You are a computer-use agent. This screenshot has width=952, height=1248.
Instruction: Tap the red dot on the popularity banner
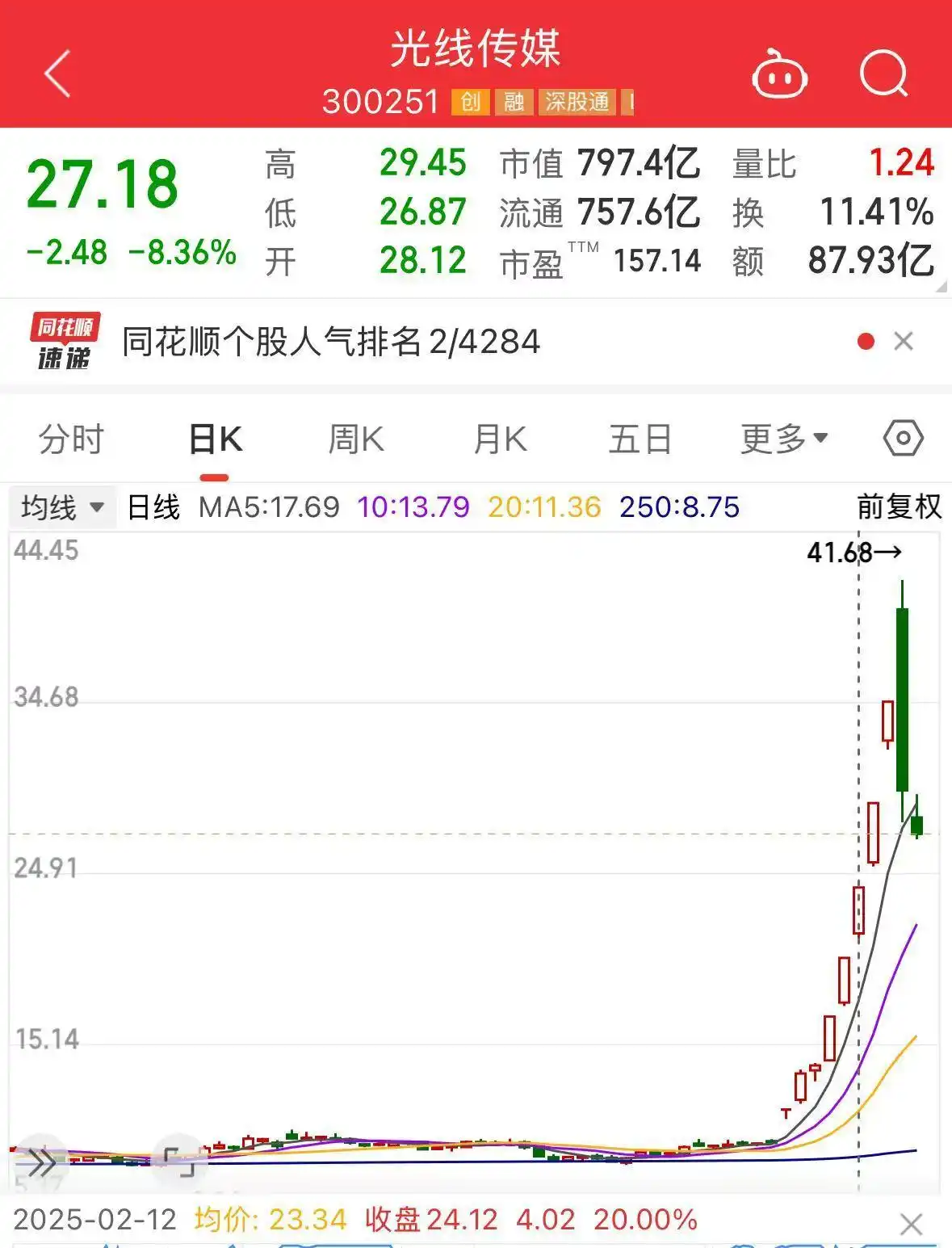867,342
